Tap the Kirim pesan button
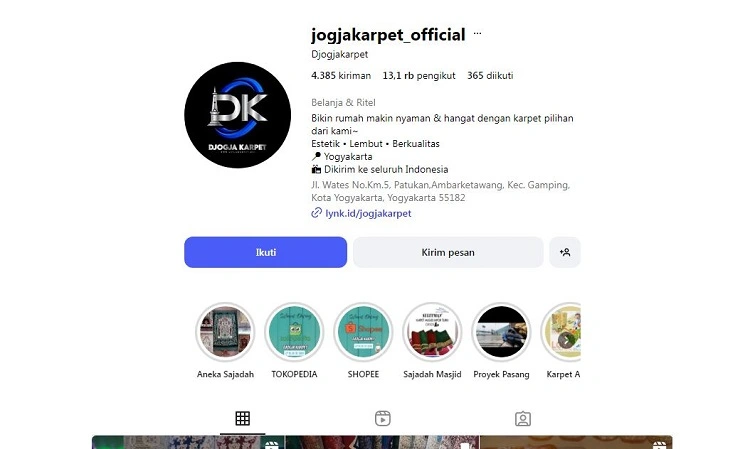 (448, 252)
